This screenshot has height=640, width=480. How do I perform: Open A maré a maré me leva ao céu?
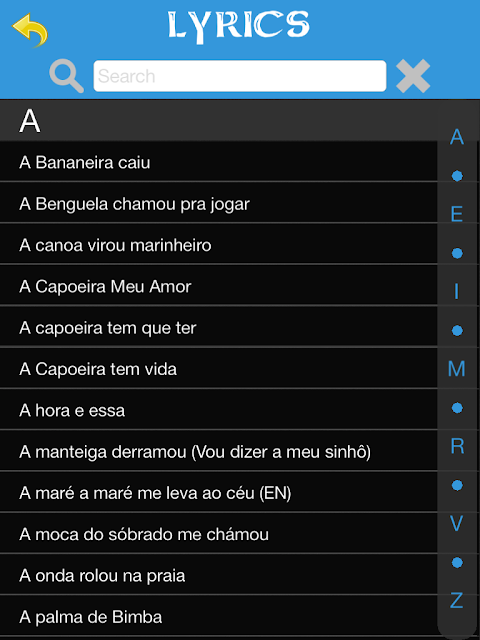(218, 493)
